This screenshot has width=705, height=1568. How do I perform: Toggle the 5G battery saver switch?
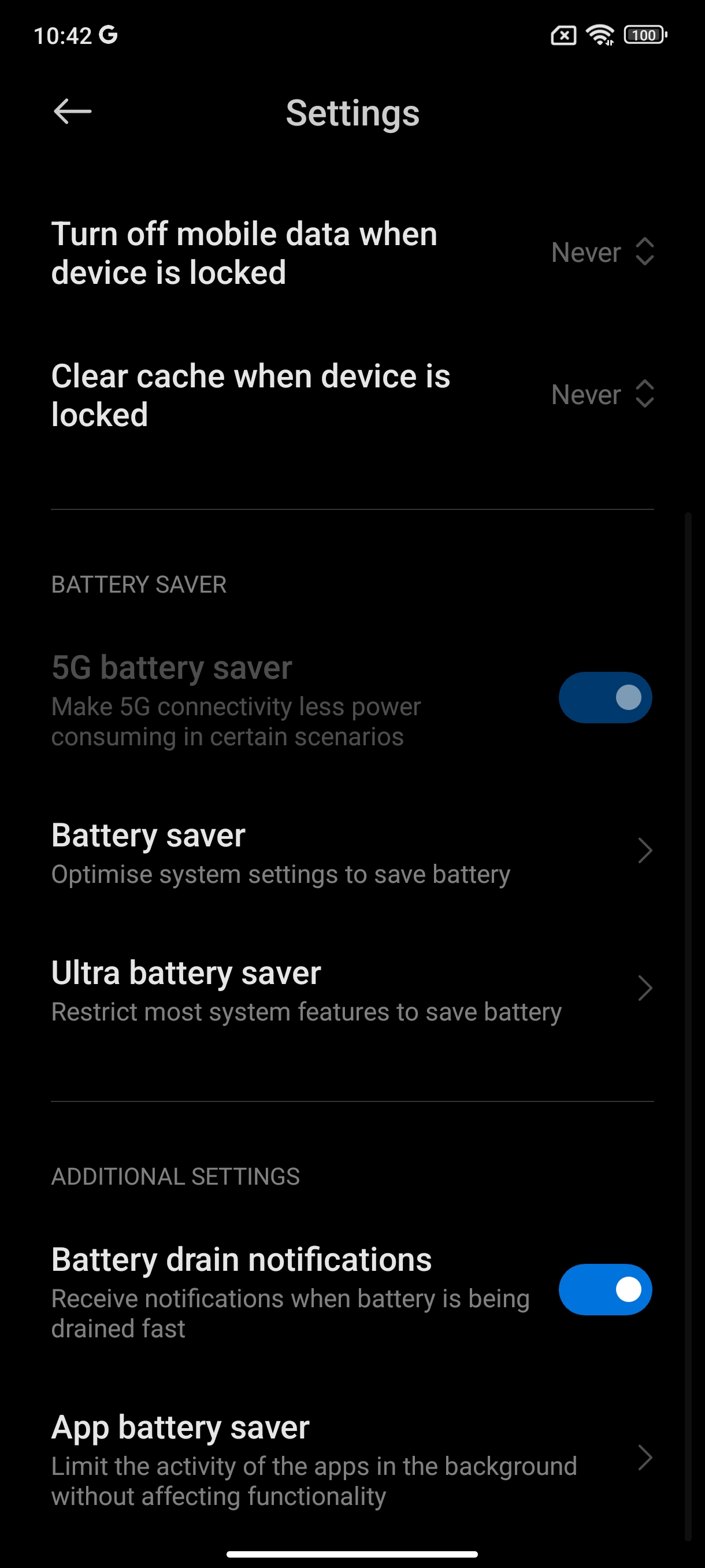click(605, 698)
